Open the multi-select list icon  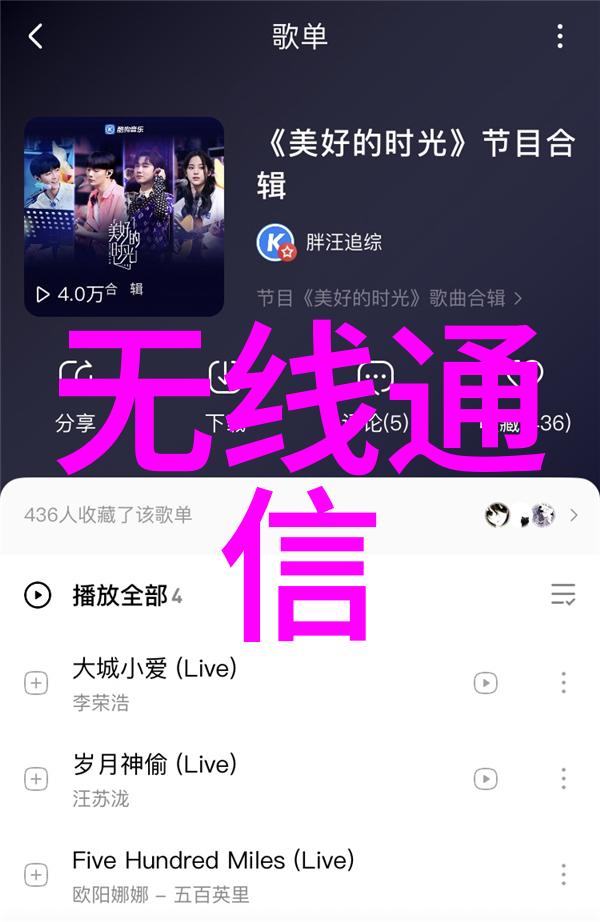pyautogui.click(x=563, y=595)
